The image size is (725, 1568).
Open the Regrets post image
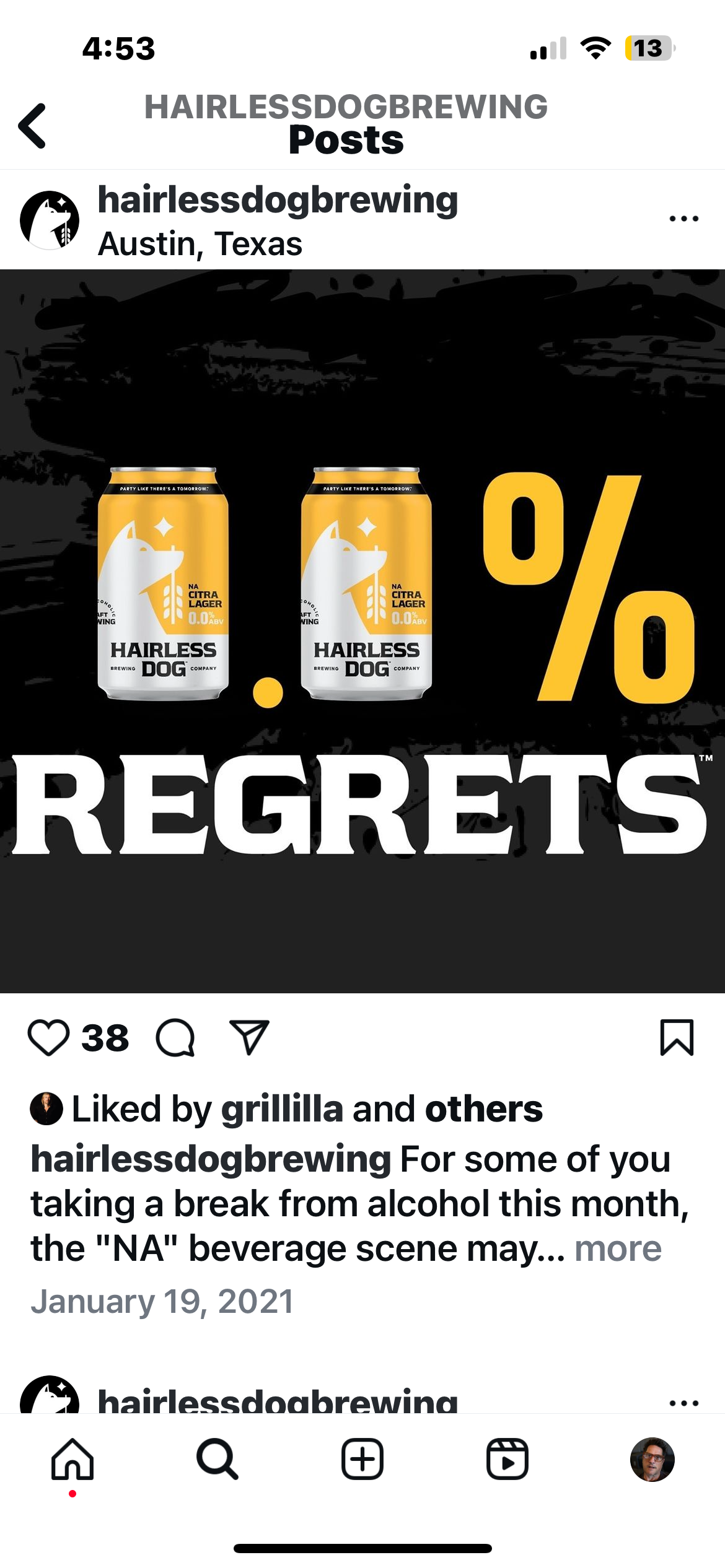[362, 631]
